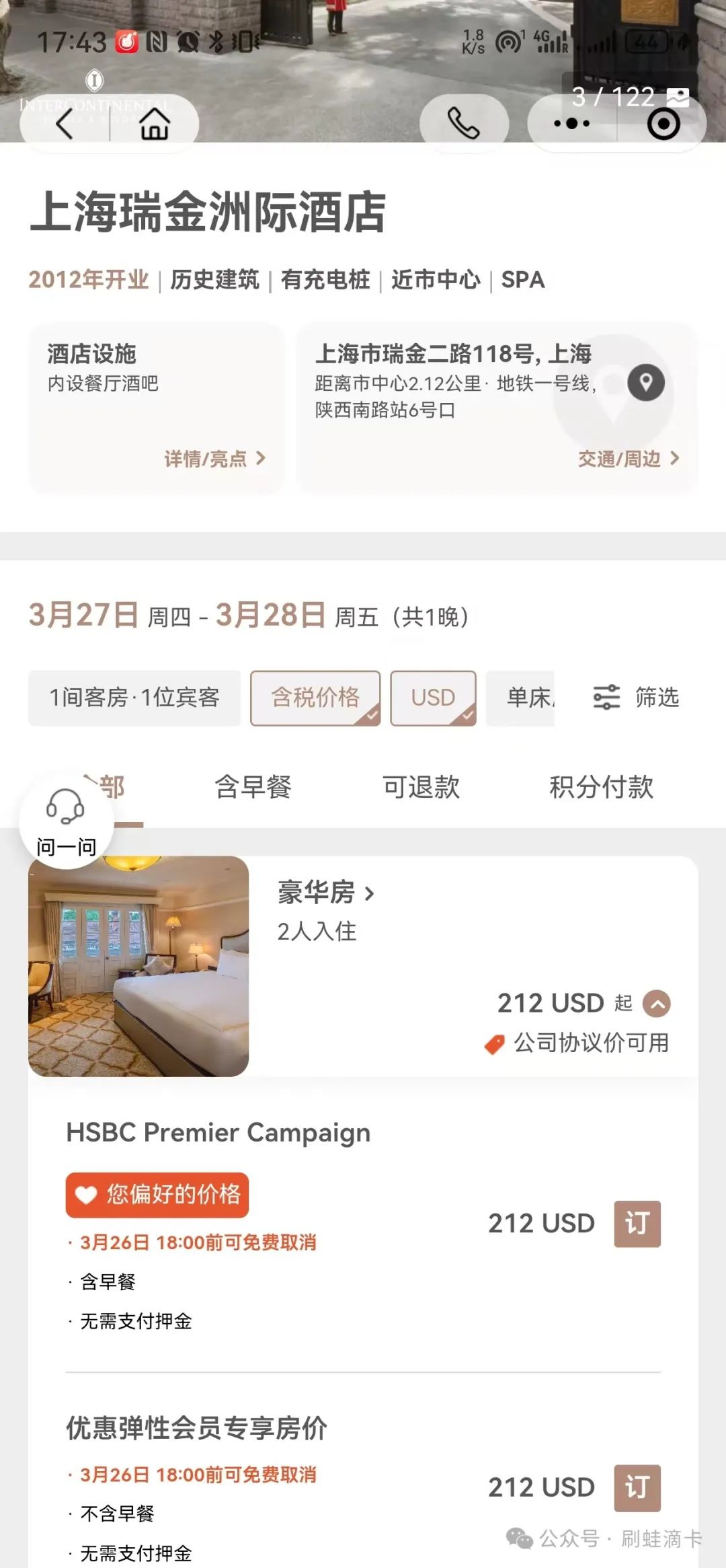This screenshot has height=1568, width=726.
Task: Open 详情/亮点 hotel facilities details
Action: pos(215,459)
